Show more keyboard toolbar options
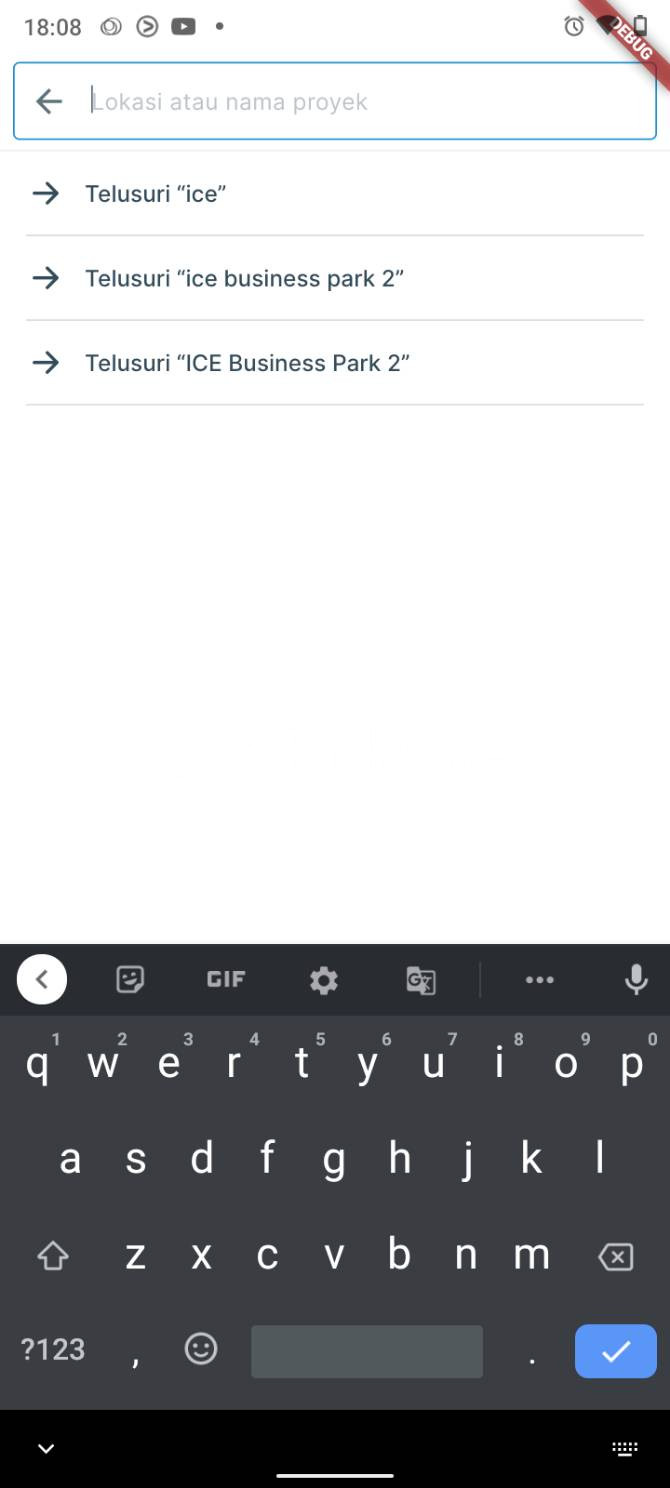 click(x=539, y=980)
